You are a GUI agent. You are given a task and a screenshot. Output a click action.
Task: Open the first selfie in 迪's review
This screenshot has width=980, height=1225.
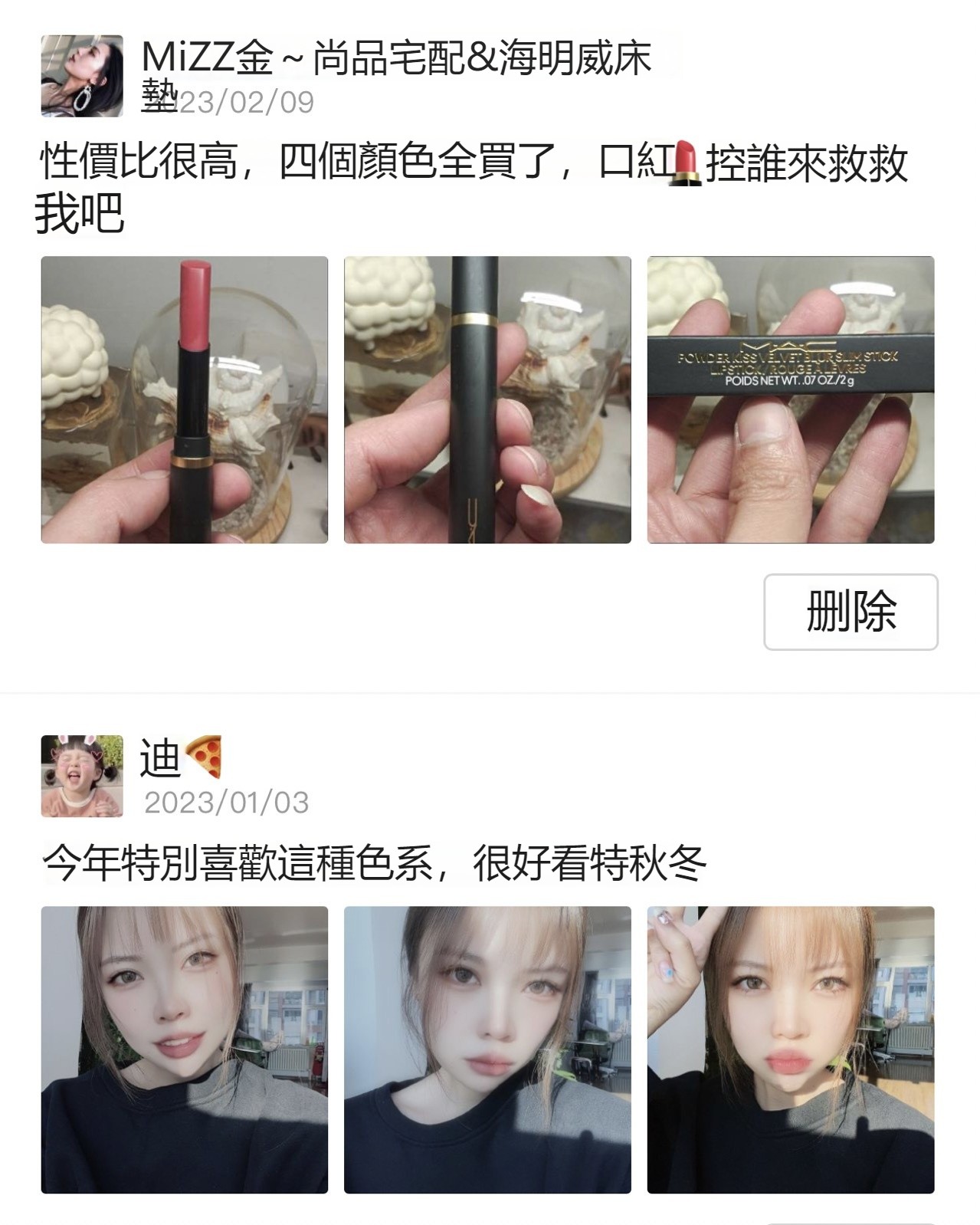click(184, 1049)
